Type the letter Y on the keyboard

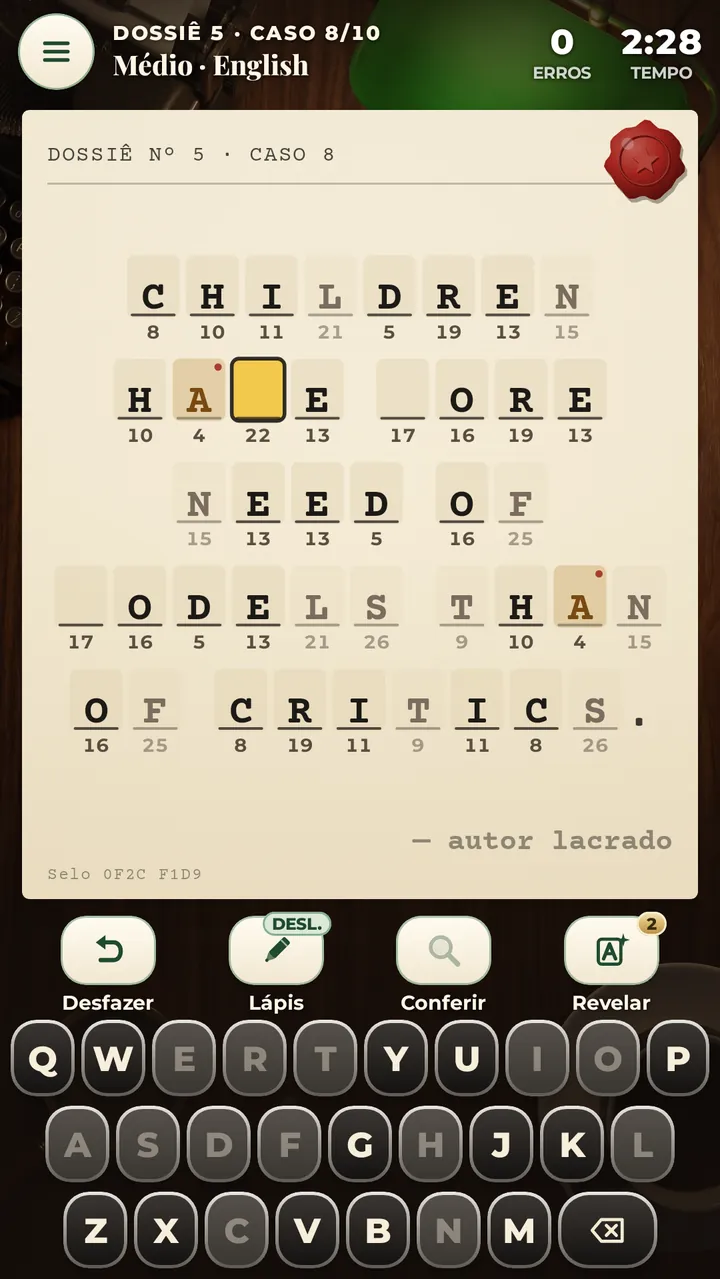pos(396,1059)
